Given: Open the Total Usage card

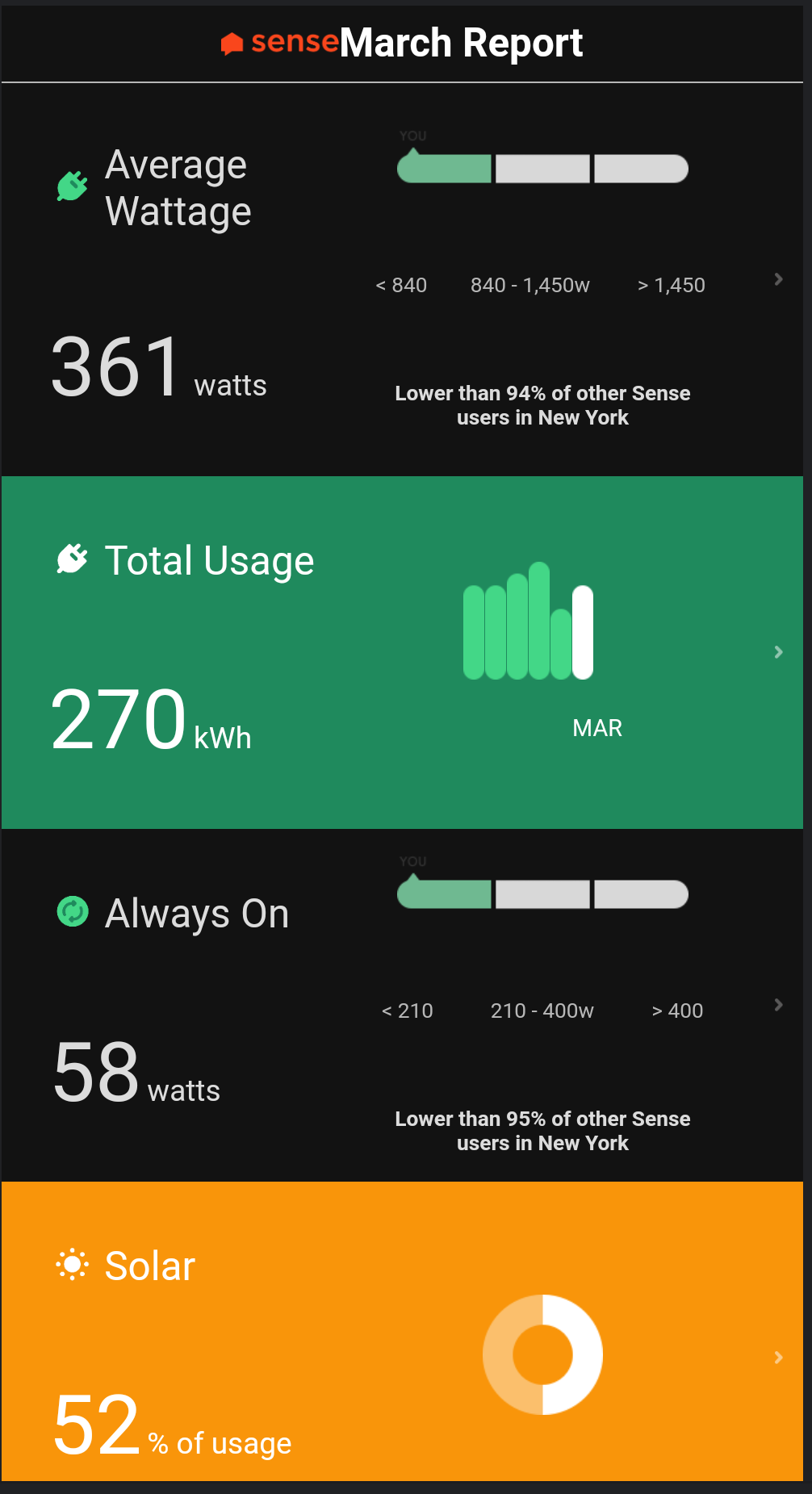Looking at the screenshot, I should [778, 652].
